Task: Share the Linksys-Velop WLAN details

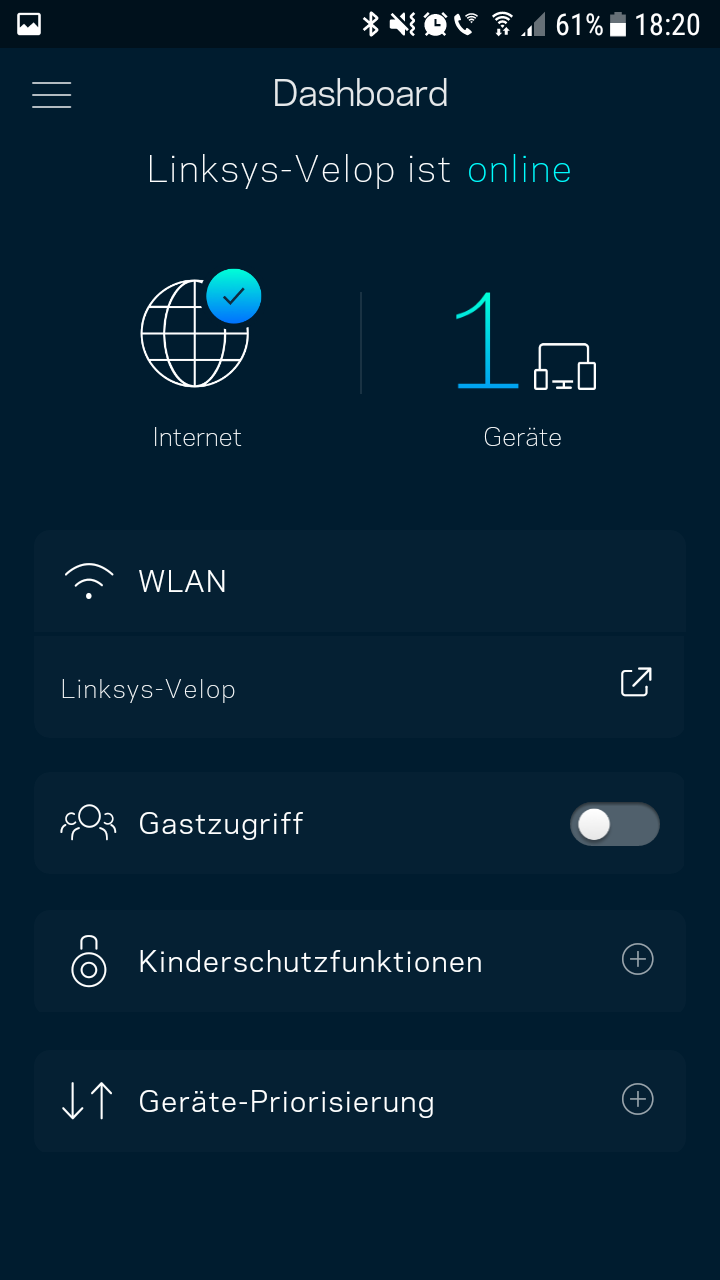Action: 636,682
